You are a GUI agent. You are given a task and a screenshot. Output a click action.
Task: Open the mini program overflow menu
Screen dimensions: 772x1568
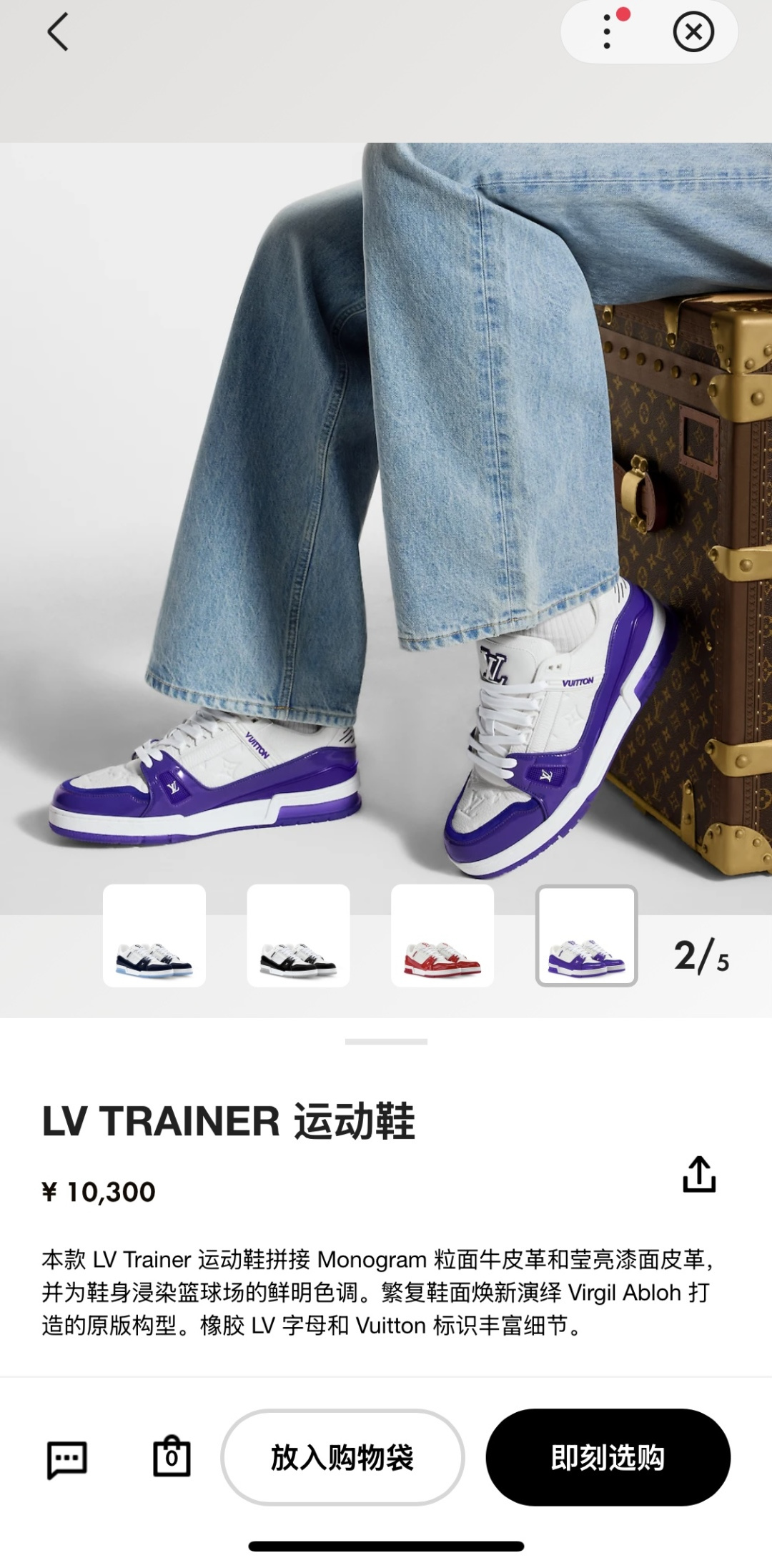pos(608,32)
